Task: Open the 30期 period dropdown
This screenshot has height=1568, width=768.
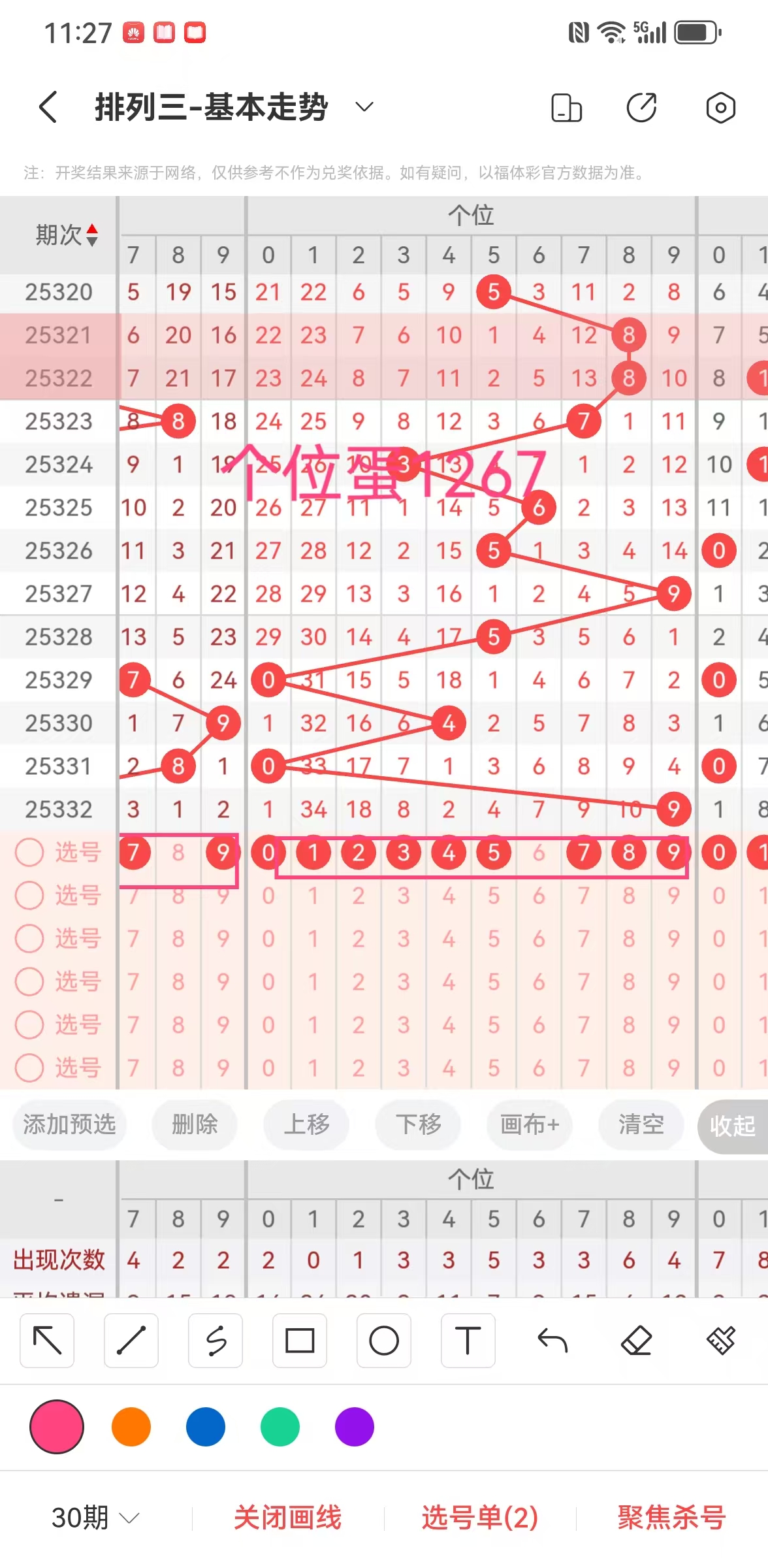Action: click(95, 1517)
